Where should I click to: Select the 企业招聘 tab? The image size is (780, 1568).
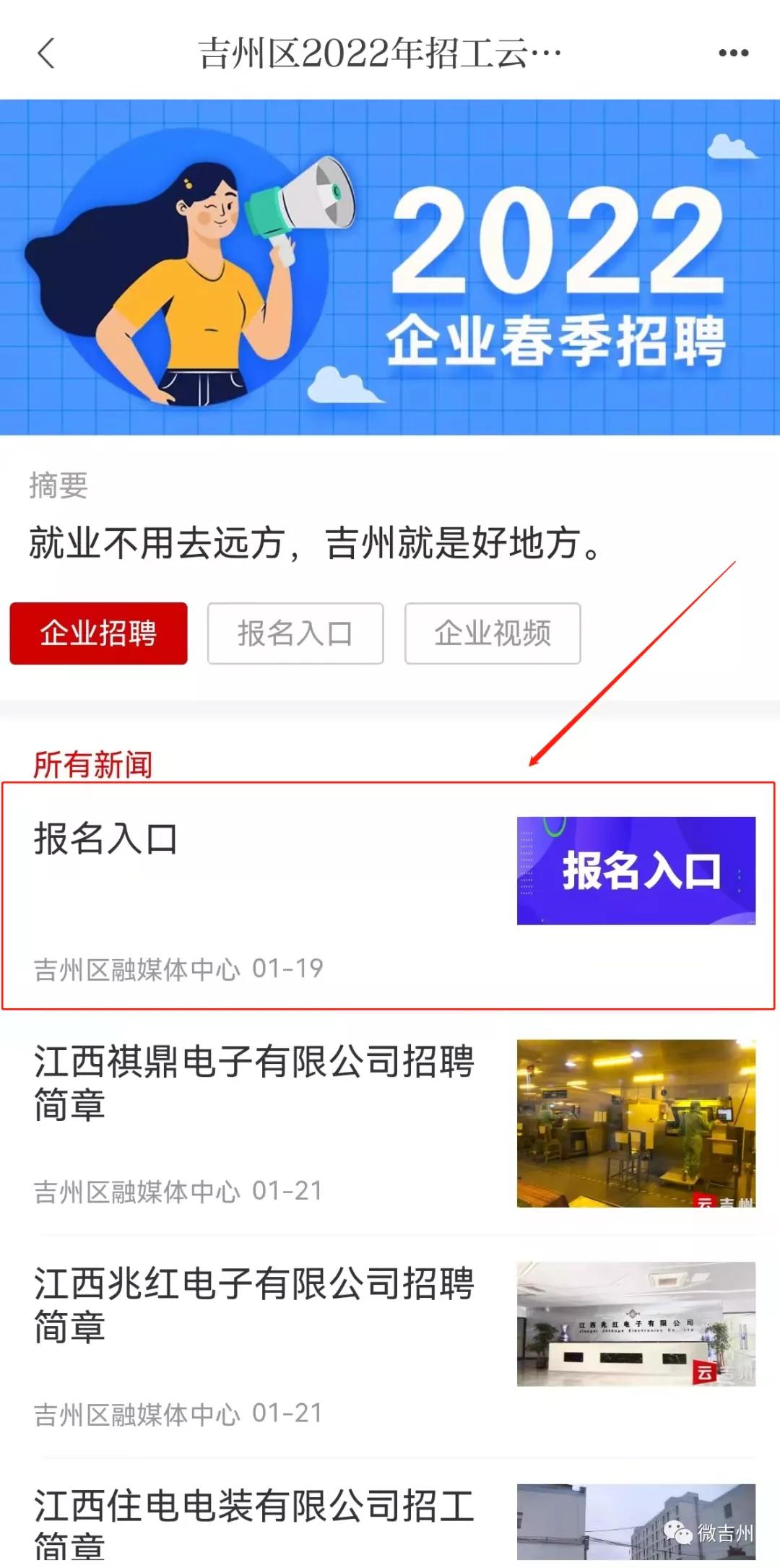tap(97, 633)
